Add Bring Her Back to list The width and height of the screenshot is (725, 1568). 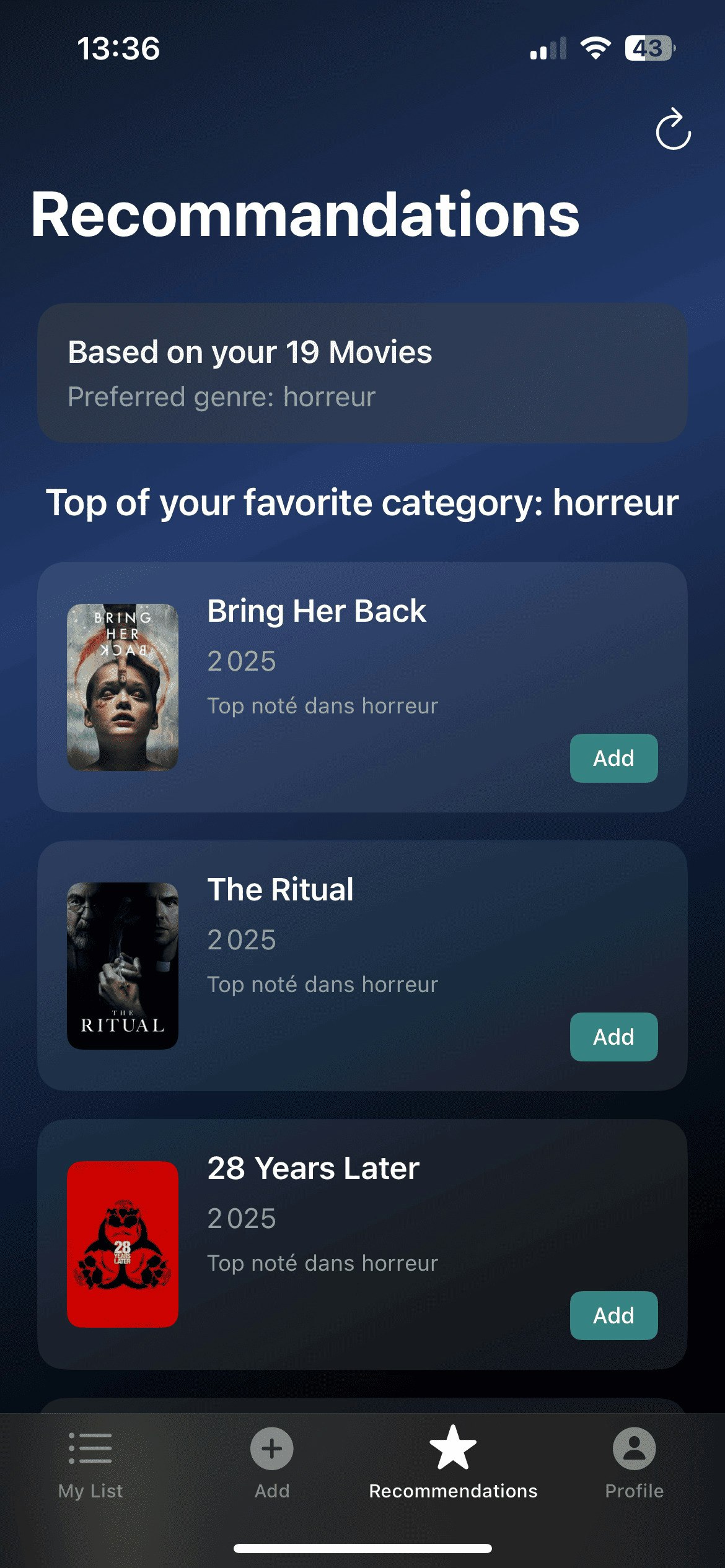click(613, 758)
